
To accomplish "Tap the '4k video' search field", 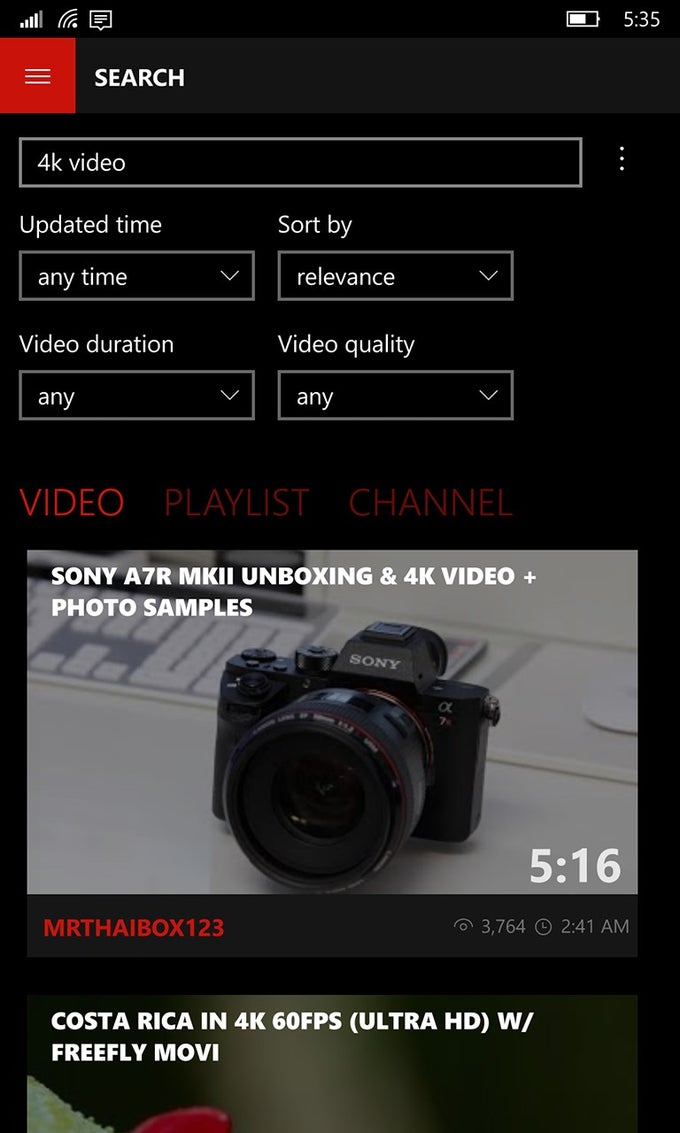I will (x=300, y=163).
